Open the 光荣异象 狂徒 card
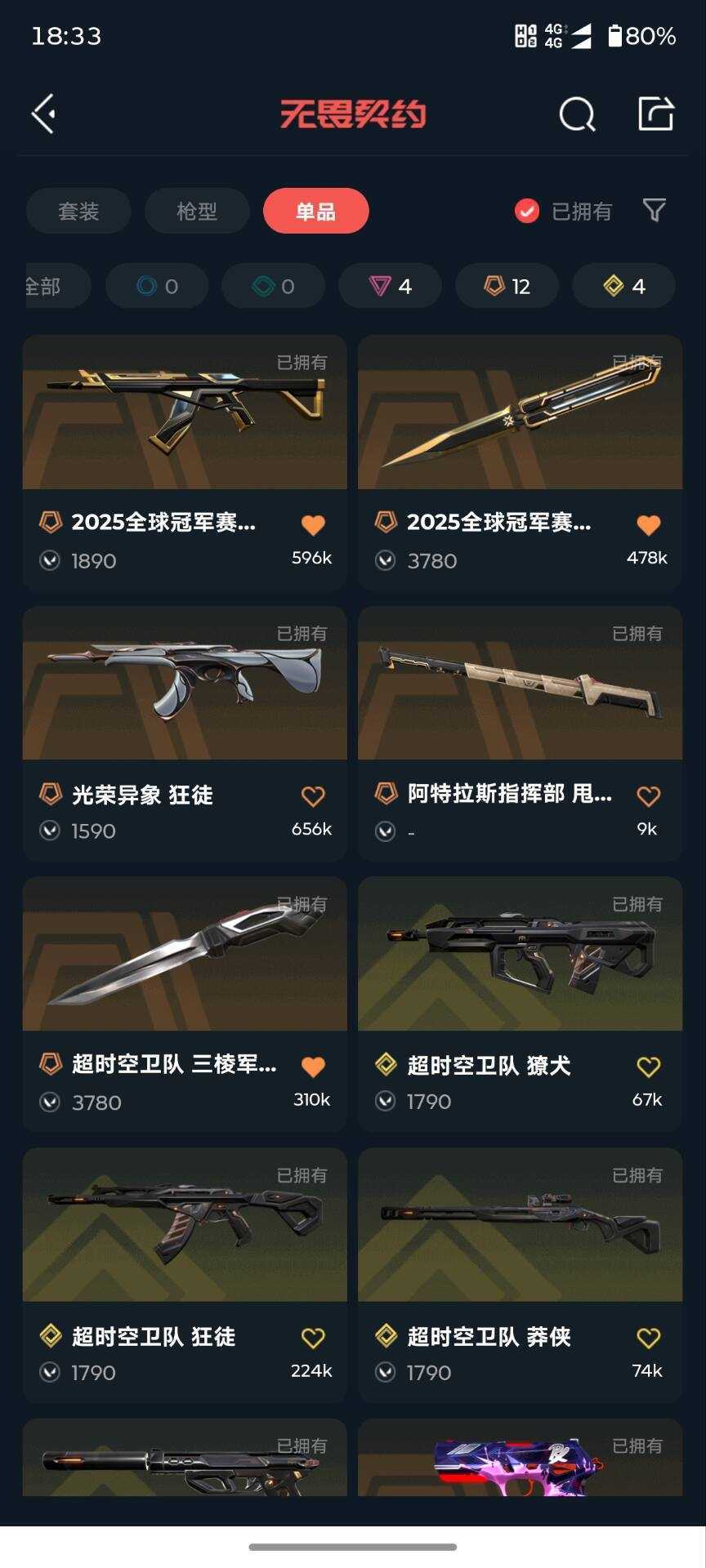Screen dimensions: 706x1568 [185, 694]
